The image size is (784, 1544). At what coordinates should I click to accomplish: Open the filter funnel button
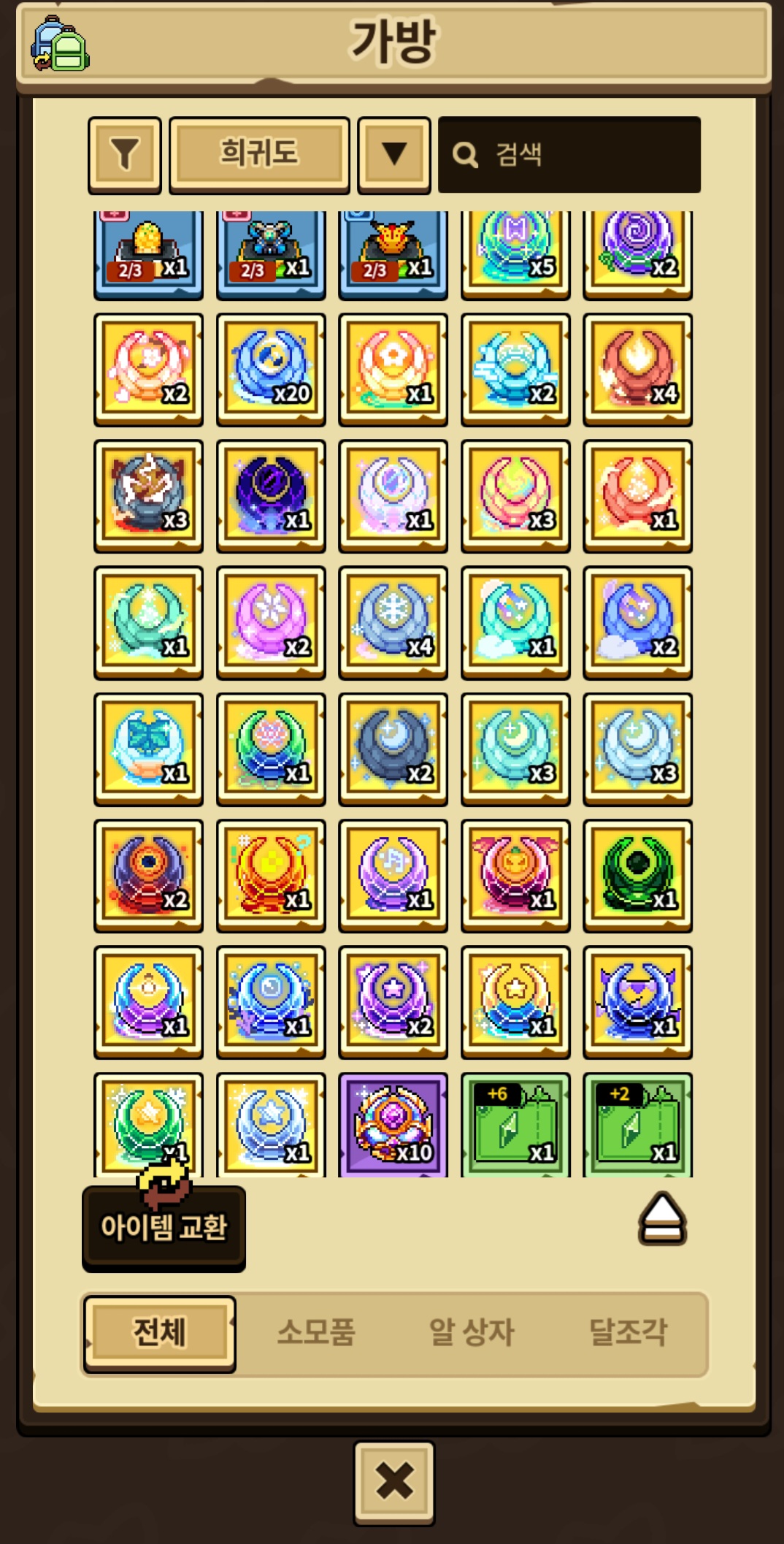[x=125, y=154]
